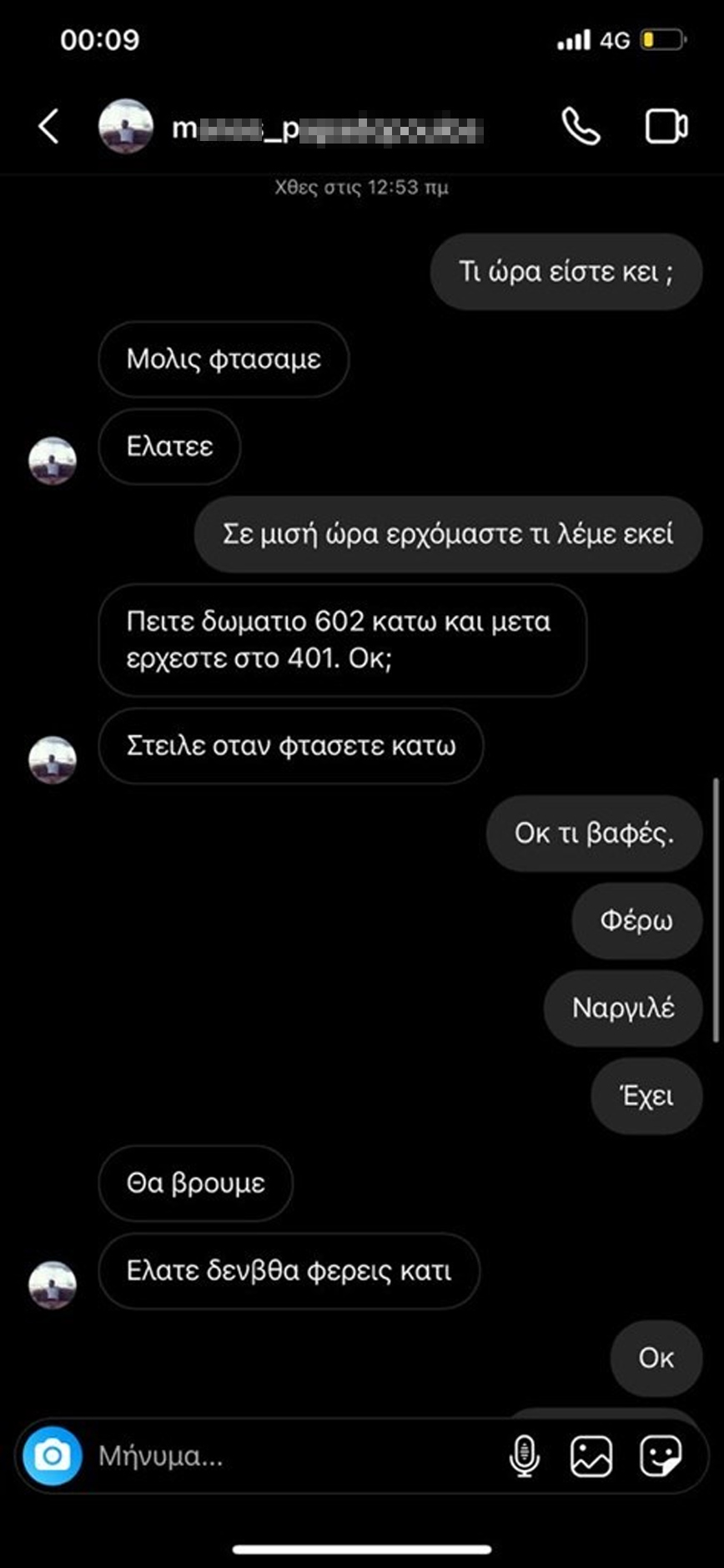Select the message 'Οκ τι βαφές.'
The width and height of the screenshot is (724, 1568).
593,832
